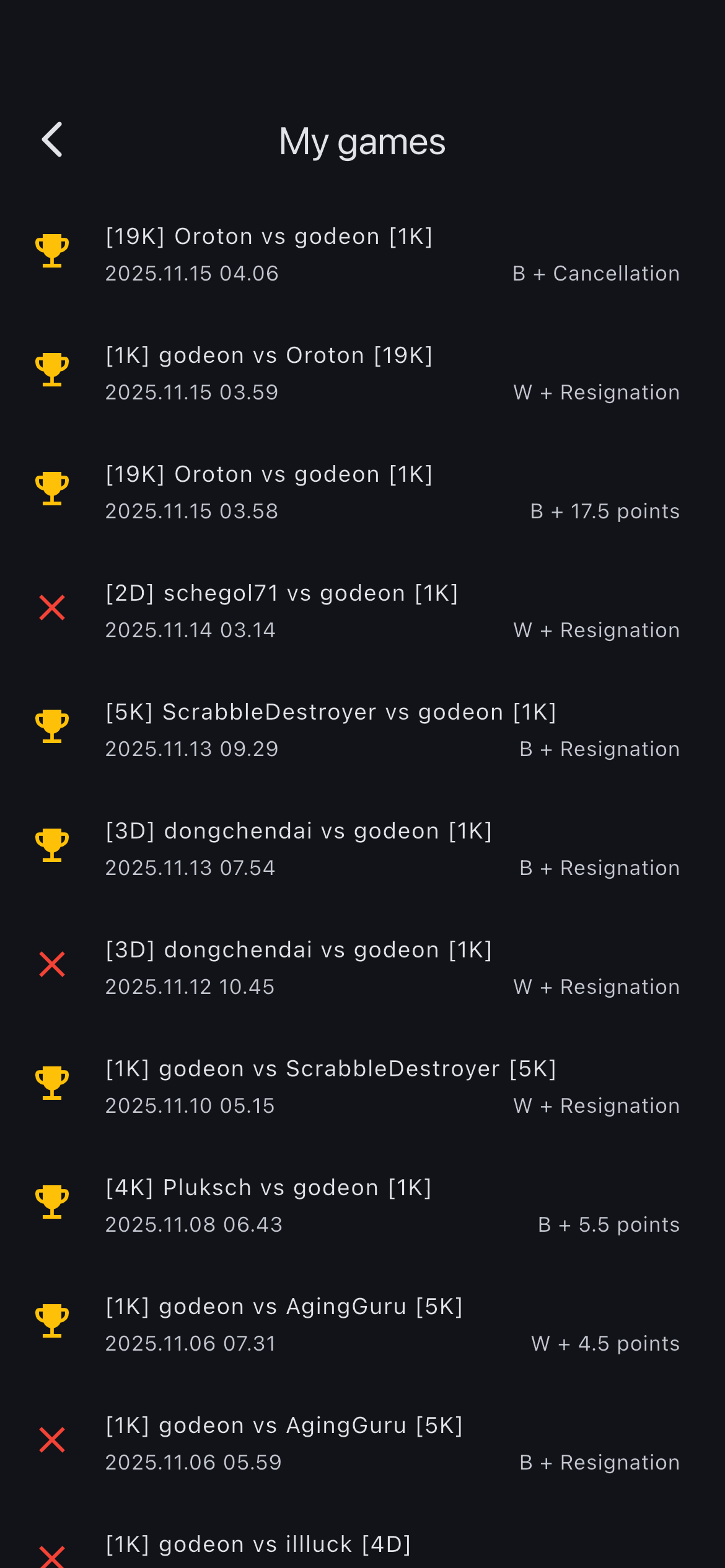Viewport: 725px width, 1568px height.
Task: Open Oroton vs godeon game from 04.06
Action: point(362,255)
